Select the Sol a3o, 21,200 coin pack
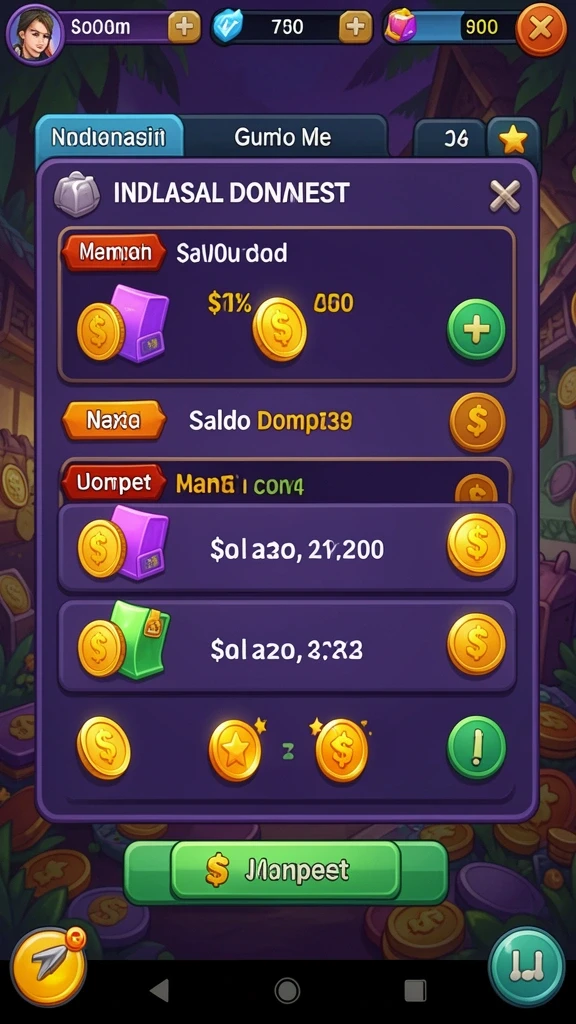 tap(287, 547)
